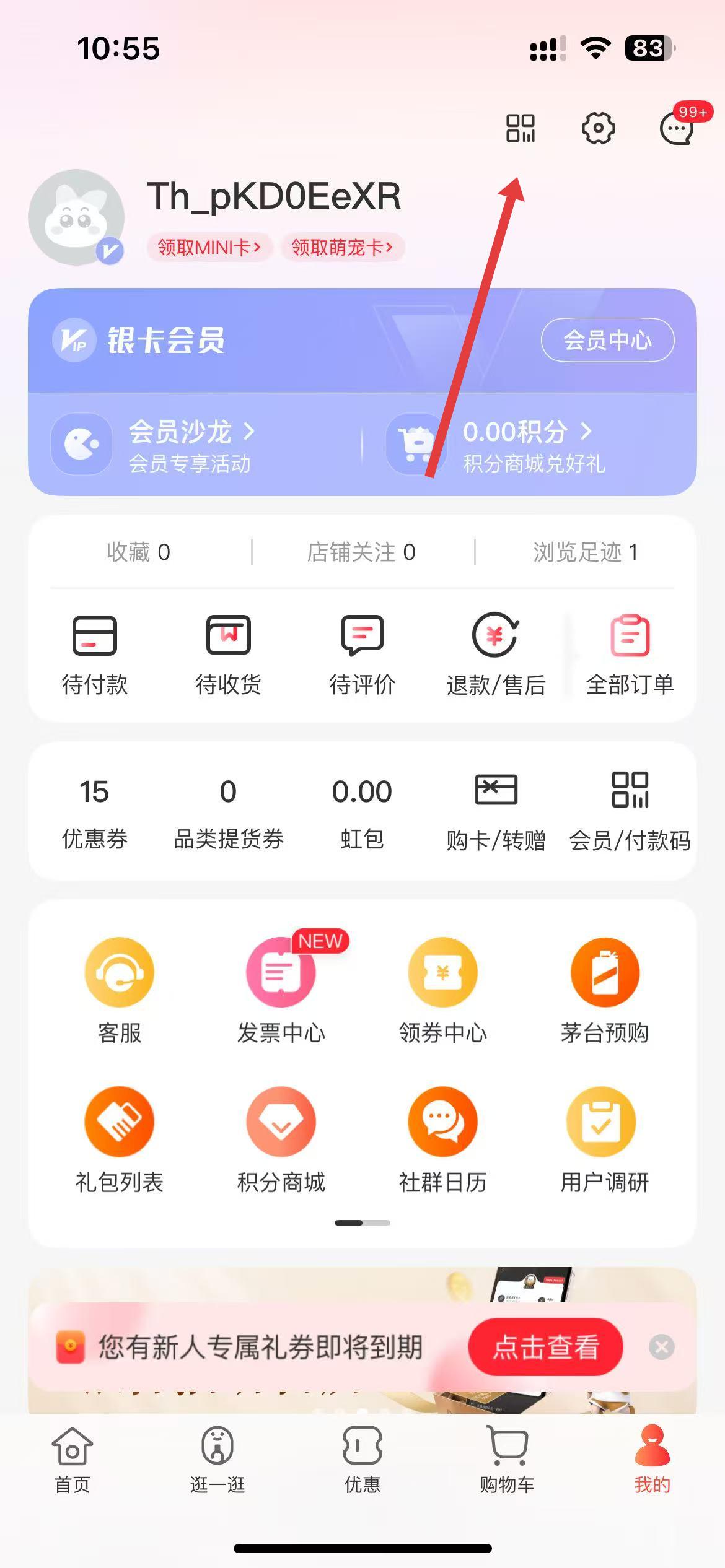
Task: Open 会员中心 button
Action: tap(607, 340)
